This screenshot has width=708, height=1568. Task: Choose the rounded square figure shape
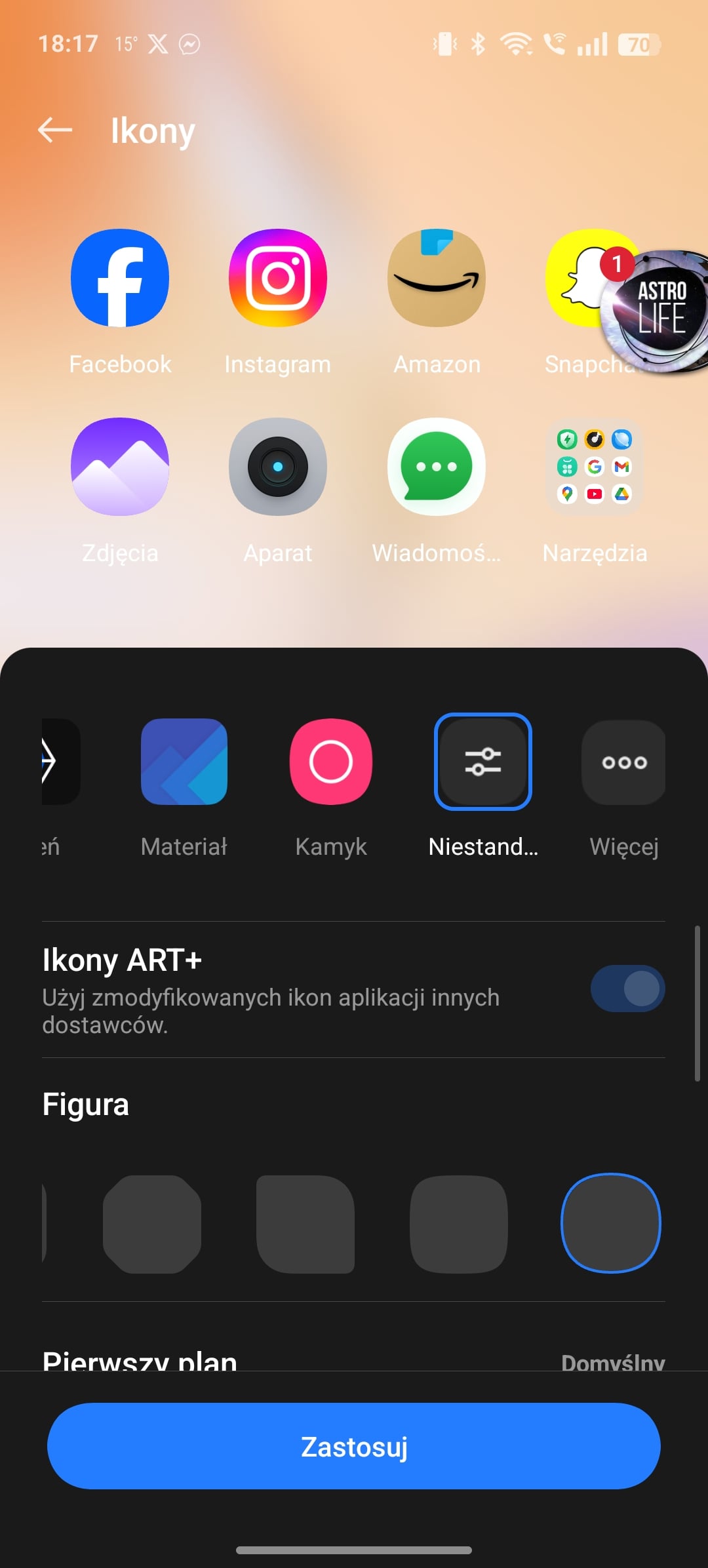[459, 1224]
